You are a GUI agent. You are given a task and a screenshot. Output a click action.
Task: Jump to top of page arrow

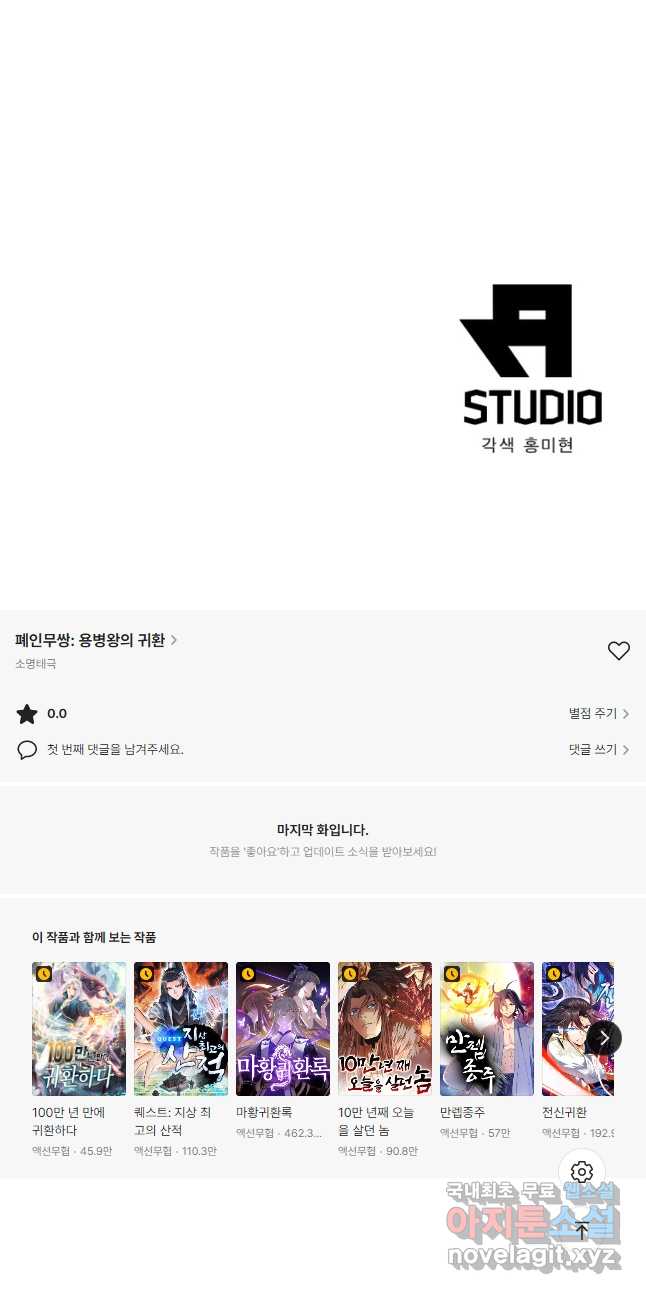pyautogui.click(x=582, y=1231)
